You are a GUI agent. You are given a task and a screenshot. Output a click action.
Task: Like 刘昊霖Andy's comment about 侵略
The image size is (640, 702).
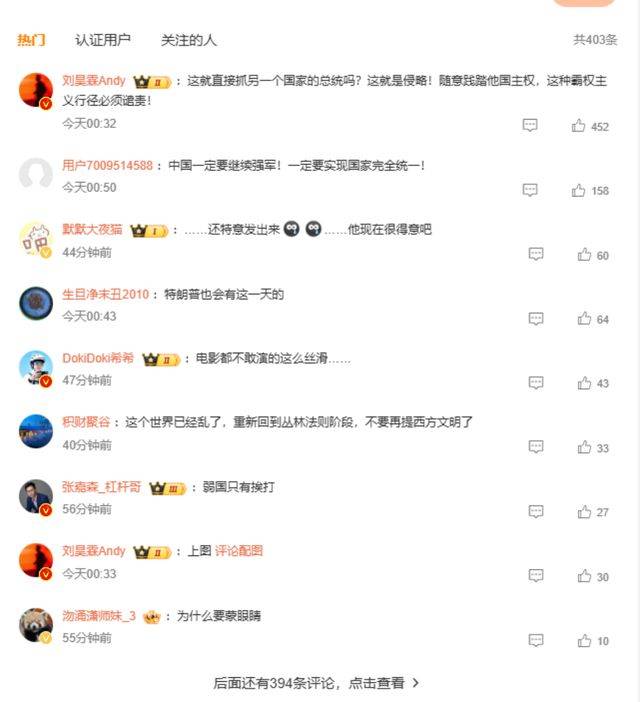click(x=579, y=126)
